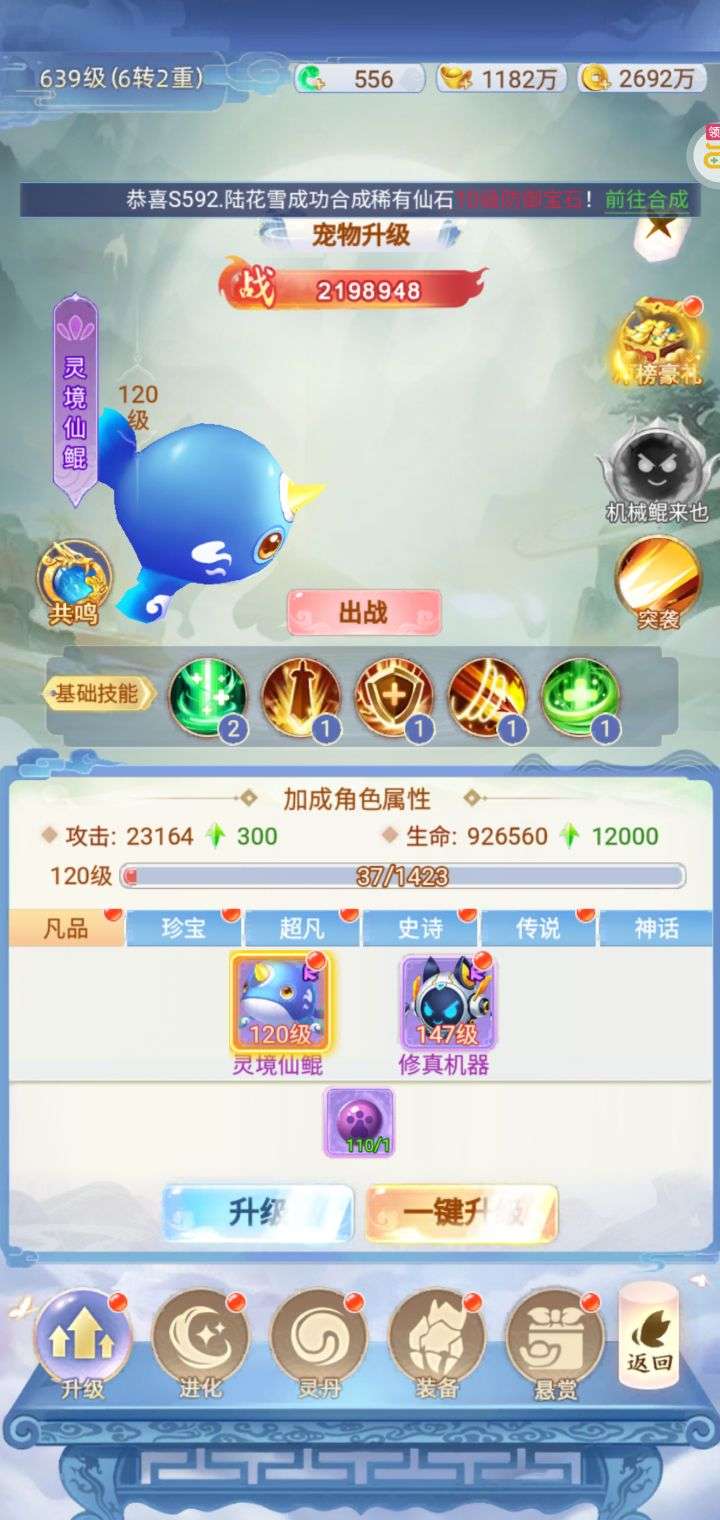Switch to the 超凡 tab
720x1520 pixels.
tap(302, 928)
